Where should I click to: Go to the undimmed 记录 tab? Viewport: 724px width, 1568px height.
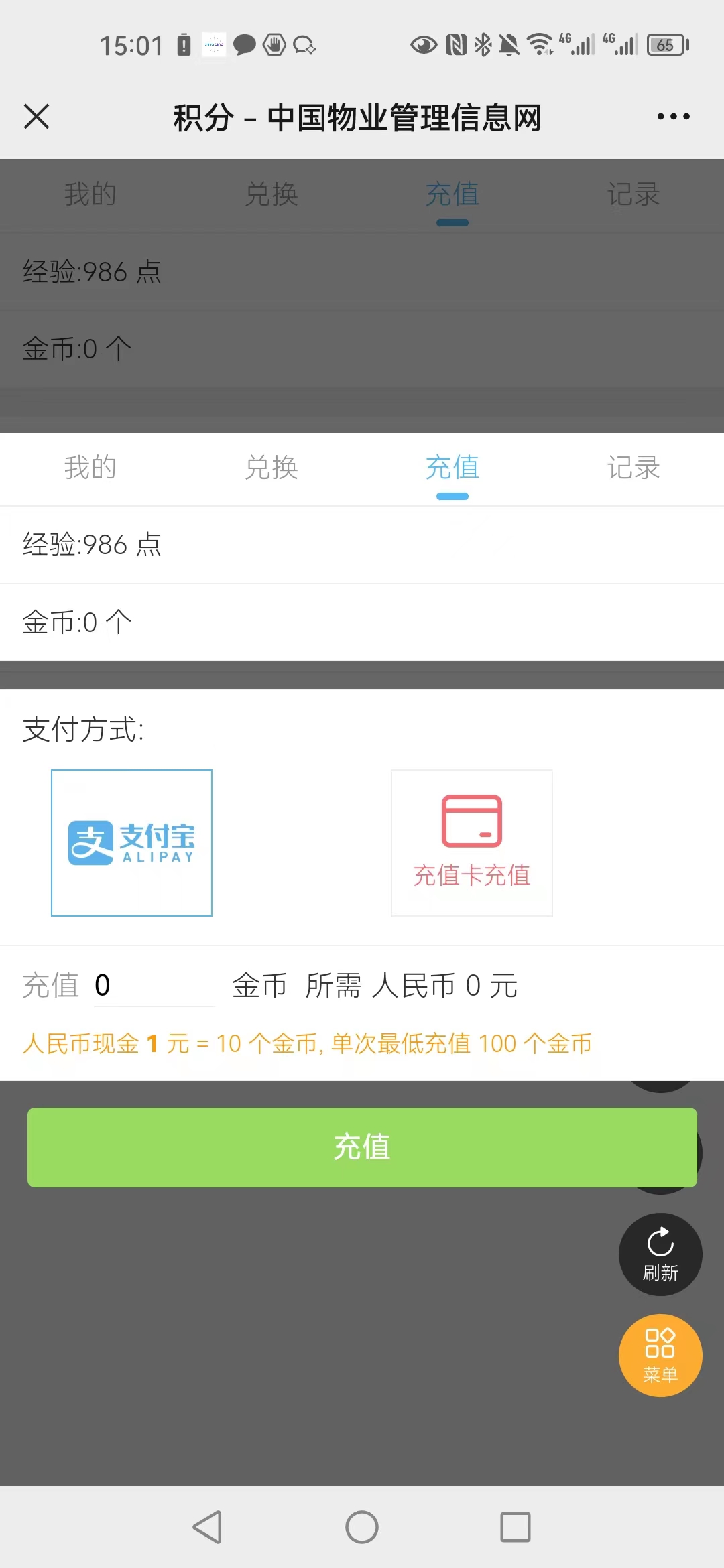(x=633, y=468)
